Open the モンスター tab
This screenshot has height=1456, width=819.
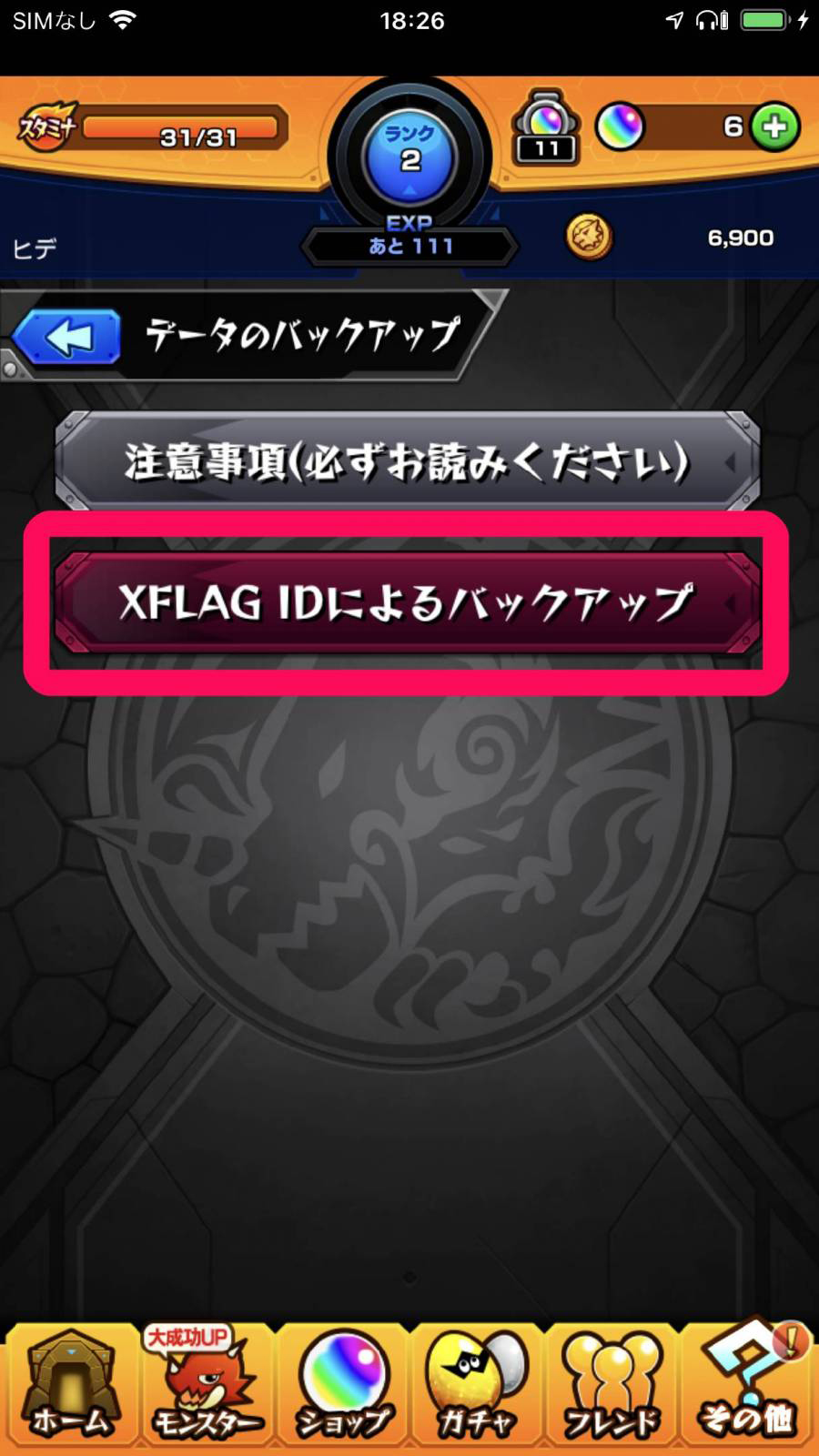coord(207,1384)
